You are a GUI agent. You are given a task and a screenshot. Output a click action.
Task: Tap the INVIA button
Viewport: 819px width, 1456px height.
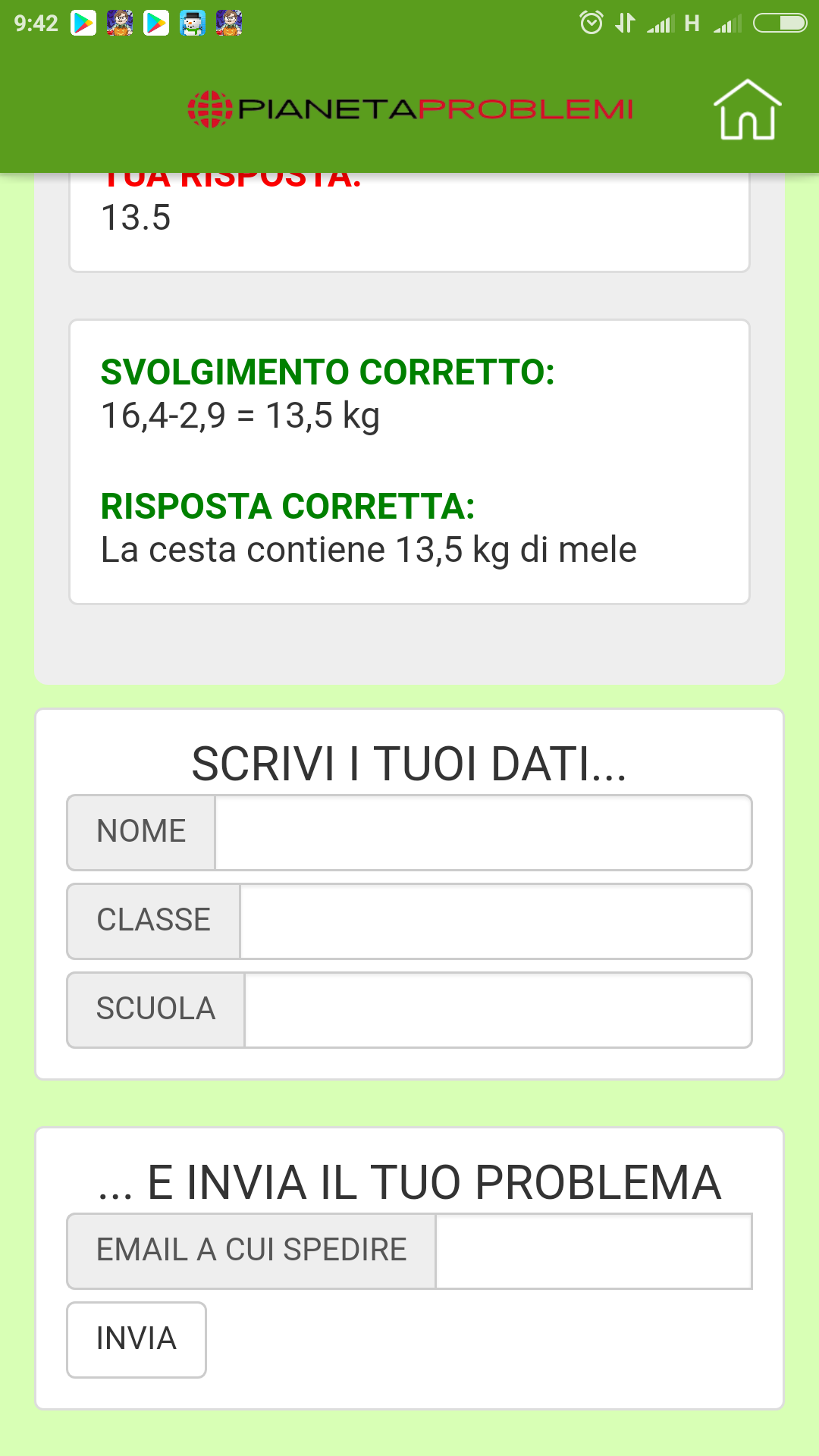[136, 1340]
